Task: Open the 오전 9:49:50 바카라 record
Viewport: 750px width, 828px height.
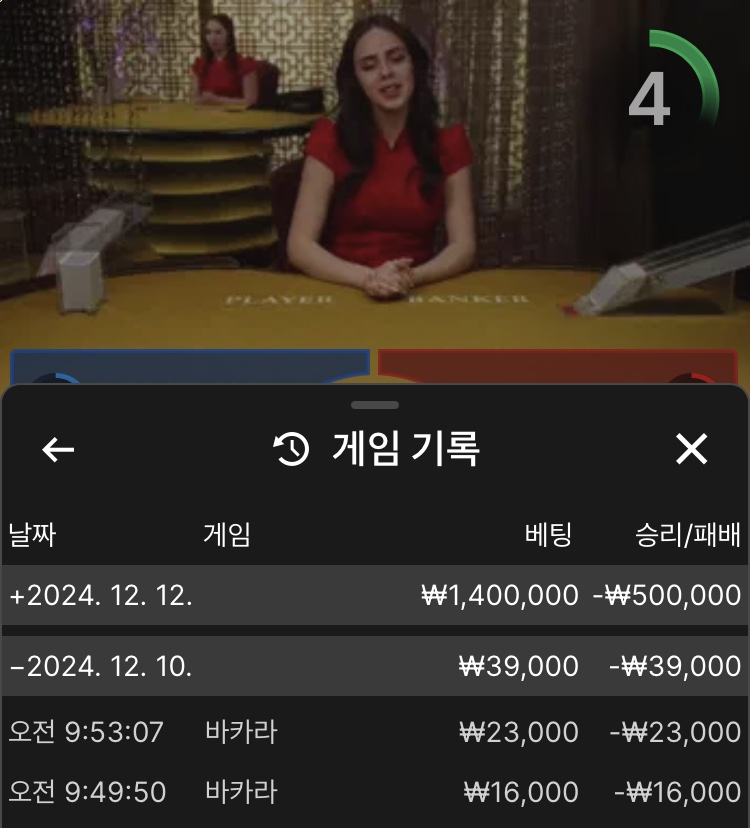Action: [x=374, y=792]
